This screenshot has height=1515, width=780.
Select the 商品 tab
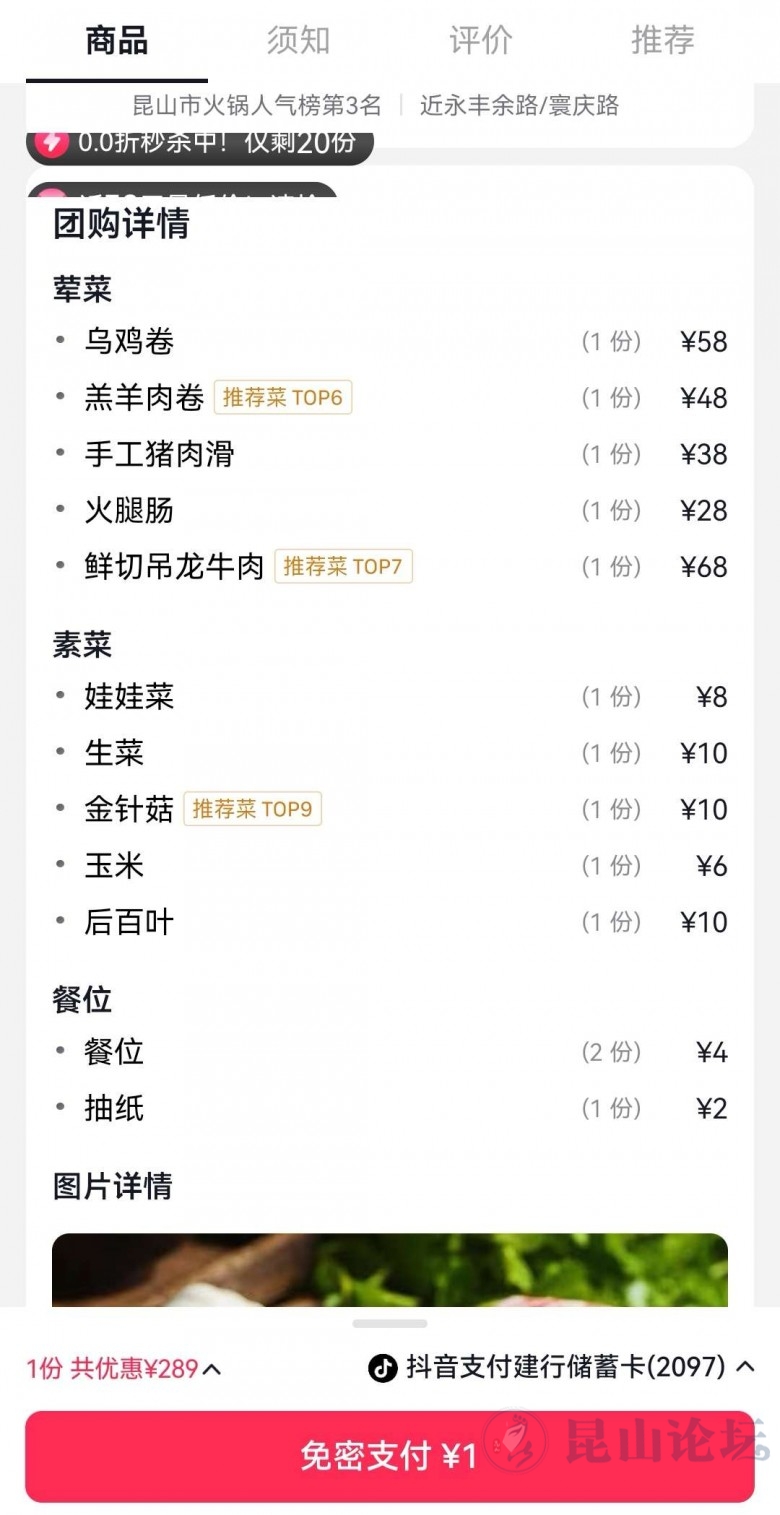(117, 40)
